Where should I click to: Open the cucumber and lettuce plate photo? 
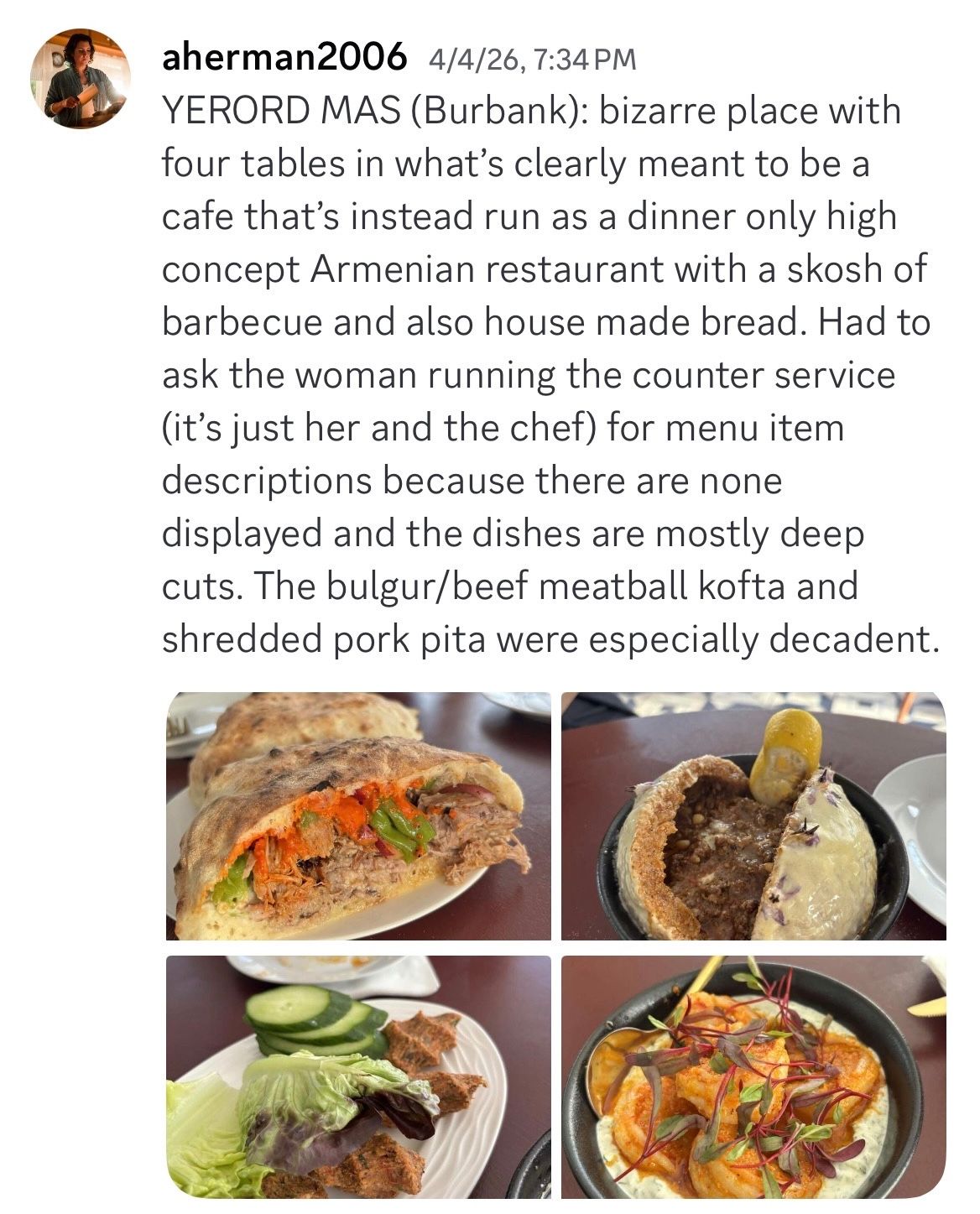358,1076
